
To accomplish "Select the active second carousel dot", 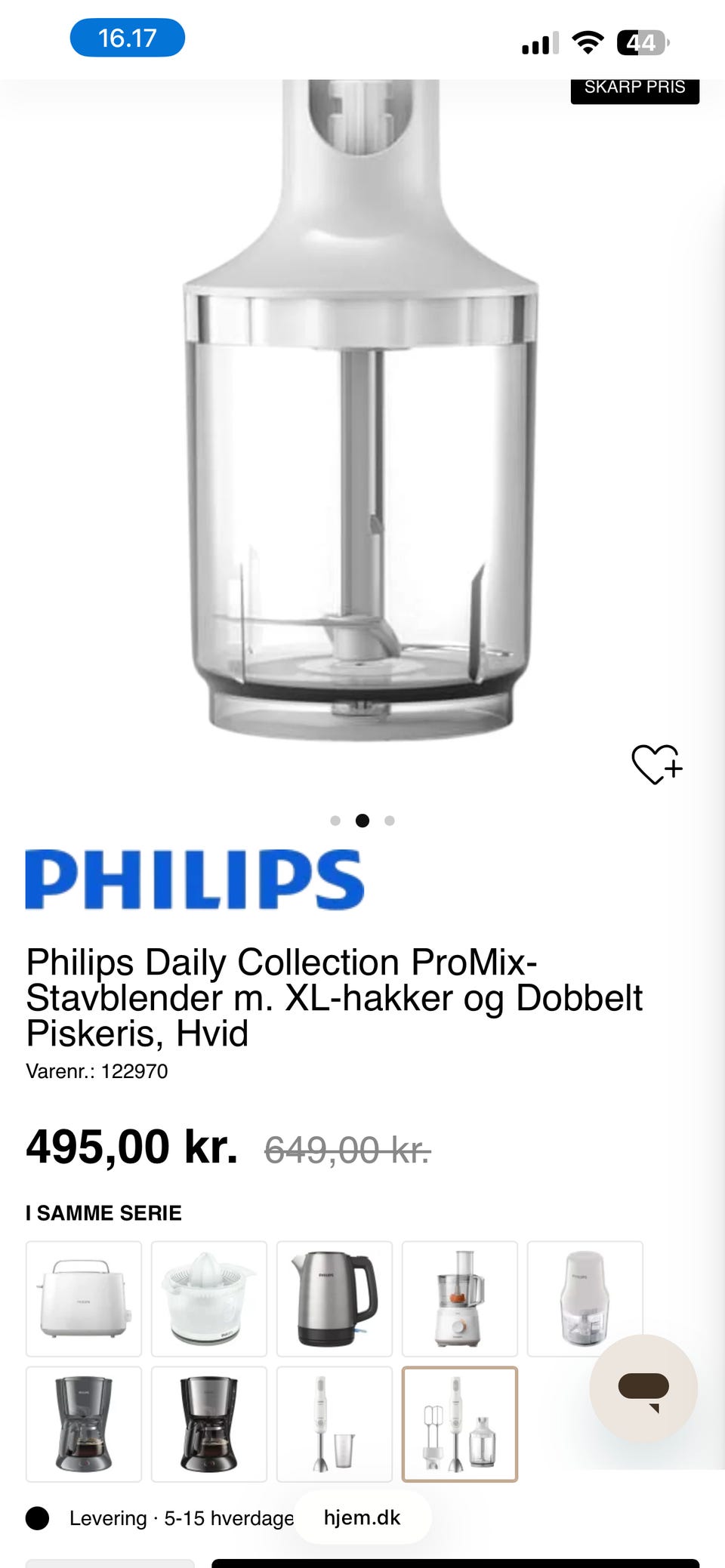I will [363, 820].
